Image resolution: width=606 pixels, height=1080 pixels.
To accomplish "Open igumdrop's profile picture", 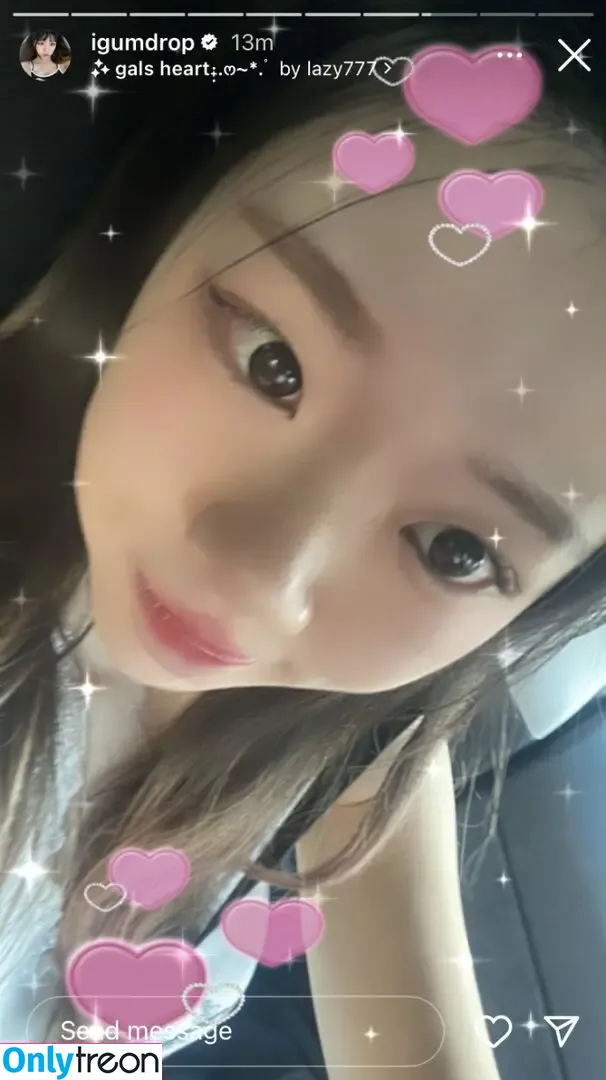I will 45,55.
